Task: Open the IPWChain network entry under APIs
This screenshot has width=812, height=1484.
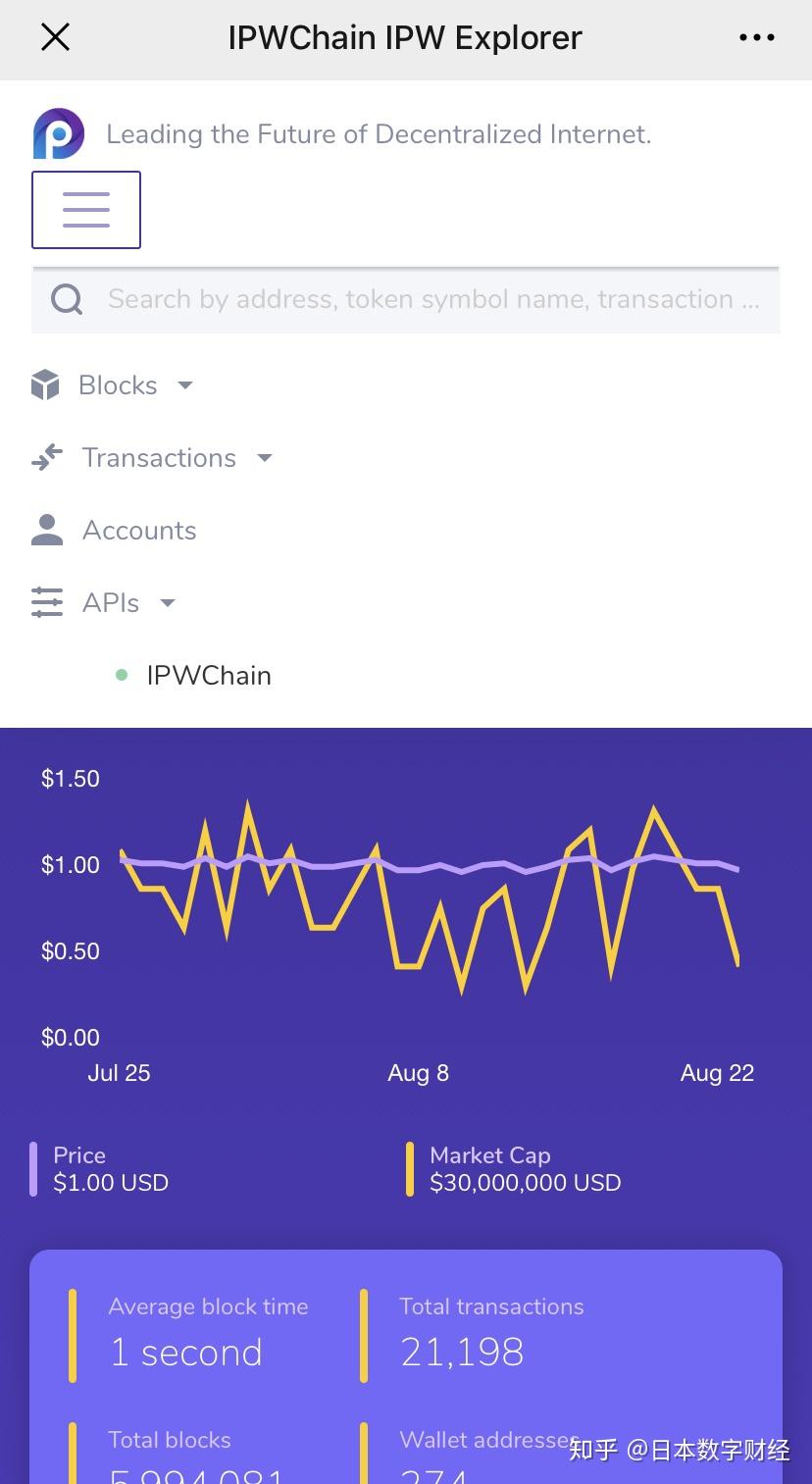Action: click(208, 675)
